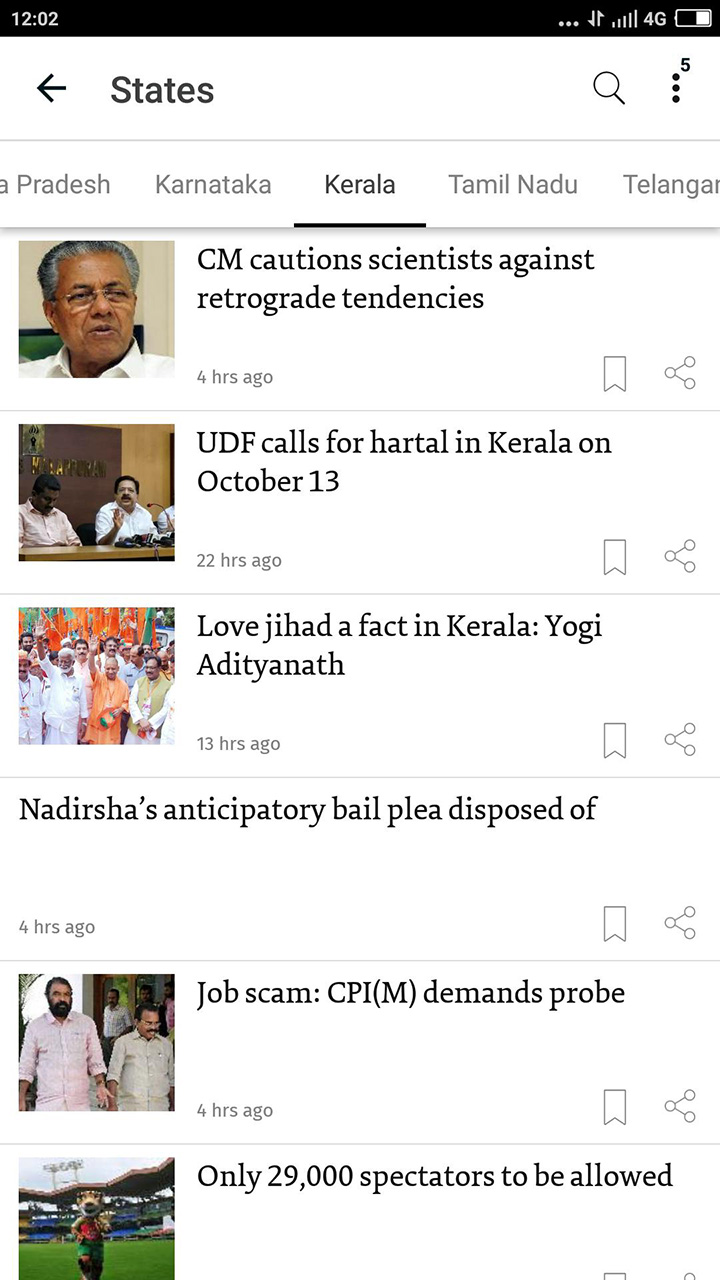Viewport: 720px width, 1280px height.
Task: Bookmark the Job scam CPI(M) article
Action: pos(614,1105)
